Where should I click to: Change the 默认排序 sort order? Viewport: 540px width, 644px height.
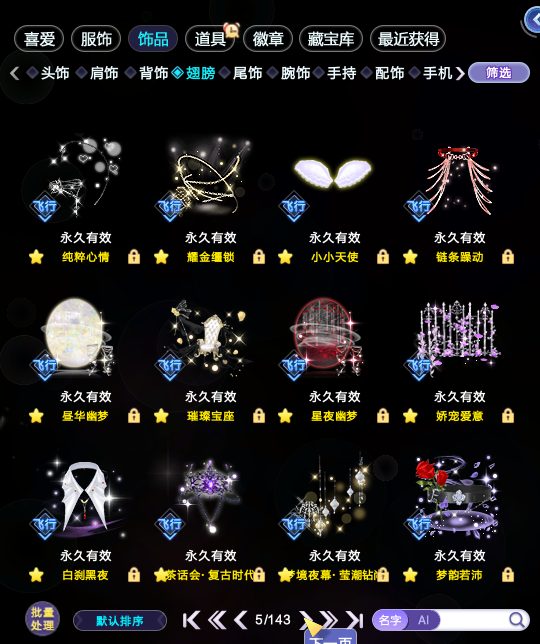[x=120, y=620]
